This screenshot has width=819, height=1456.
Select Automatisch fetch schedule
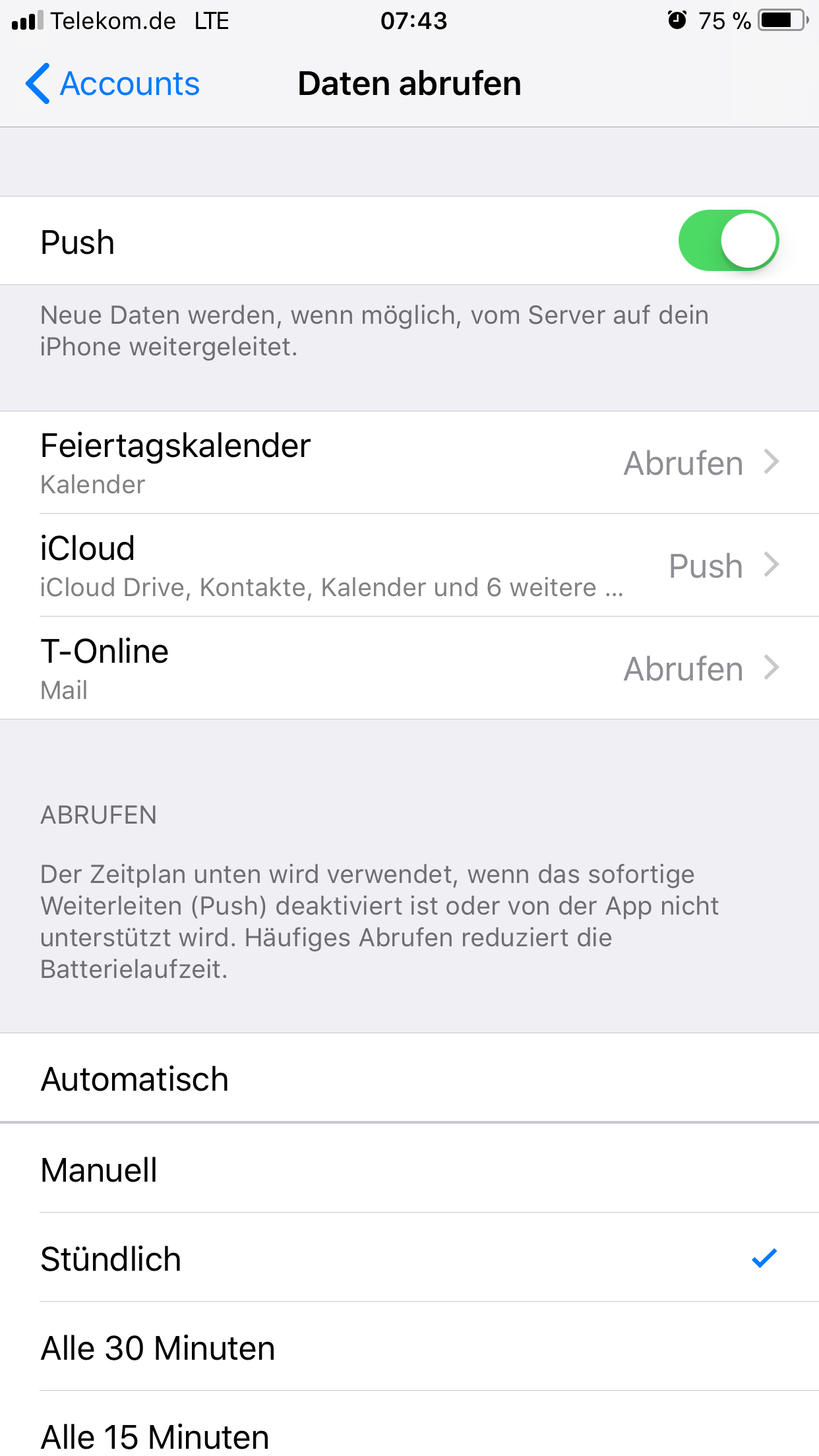[409, 1079]
